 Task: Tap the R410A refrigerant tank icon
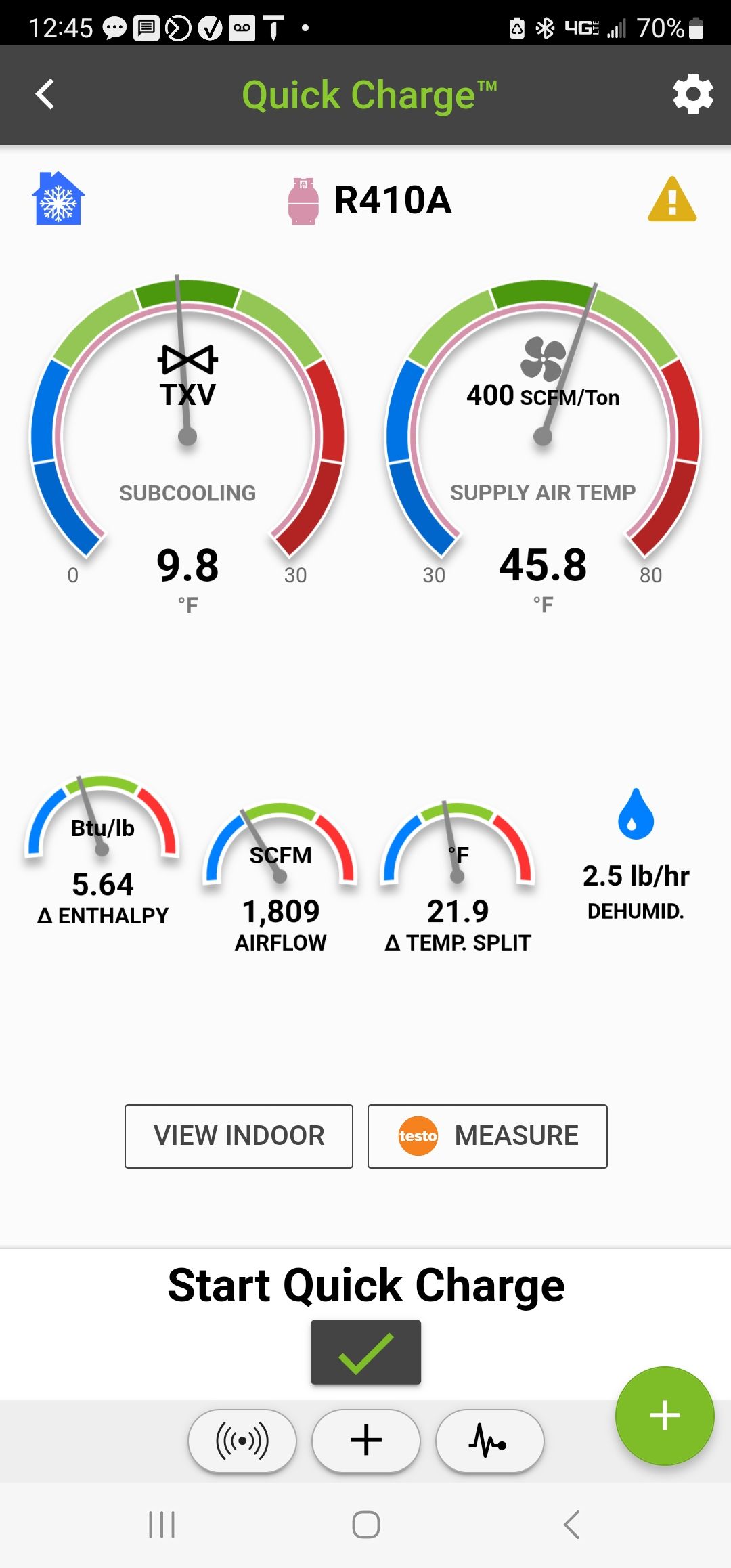click(x=303, y=200)
